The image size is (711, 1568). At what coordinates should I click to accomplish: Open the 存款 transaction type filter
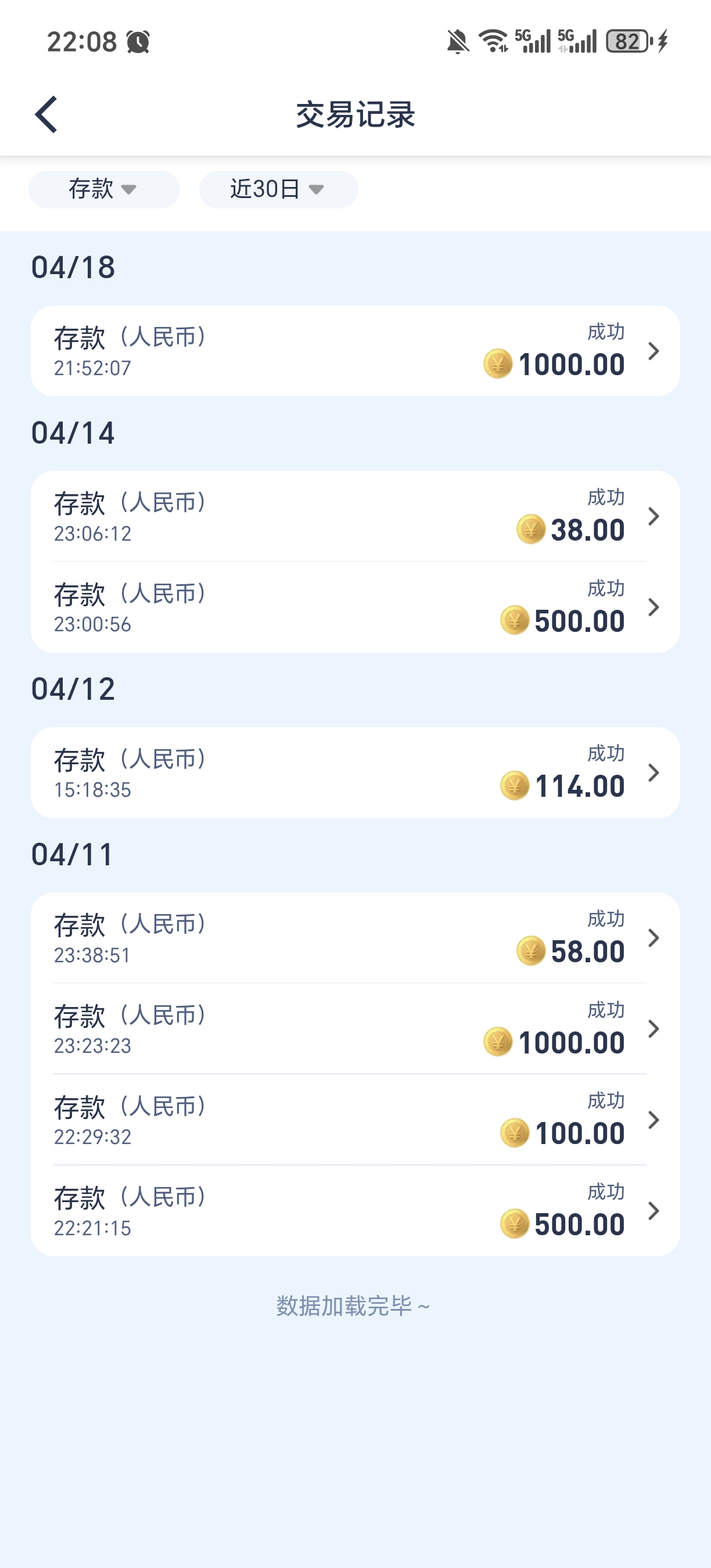(x=103, y=189)
